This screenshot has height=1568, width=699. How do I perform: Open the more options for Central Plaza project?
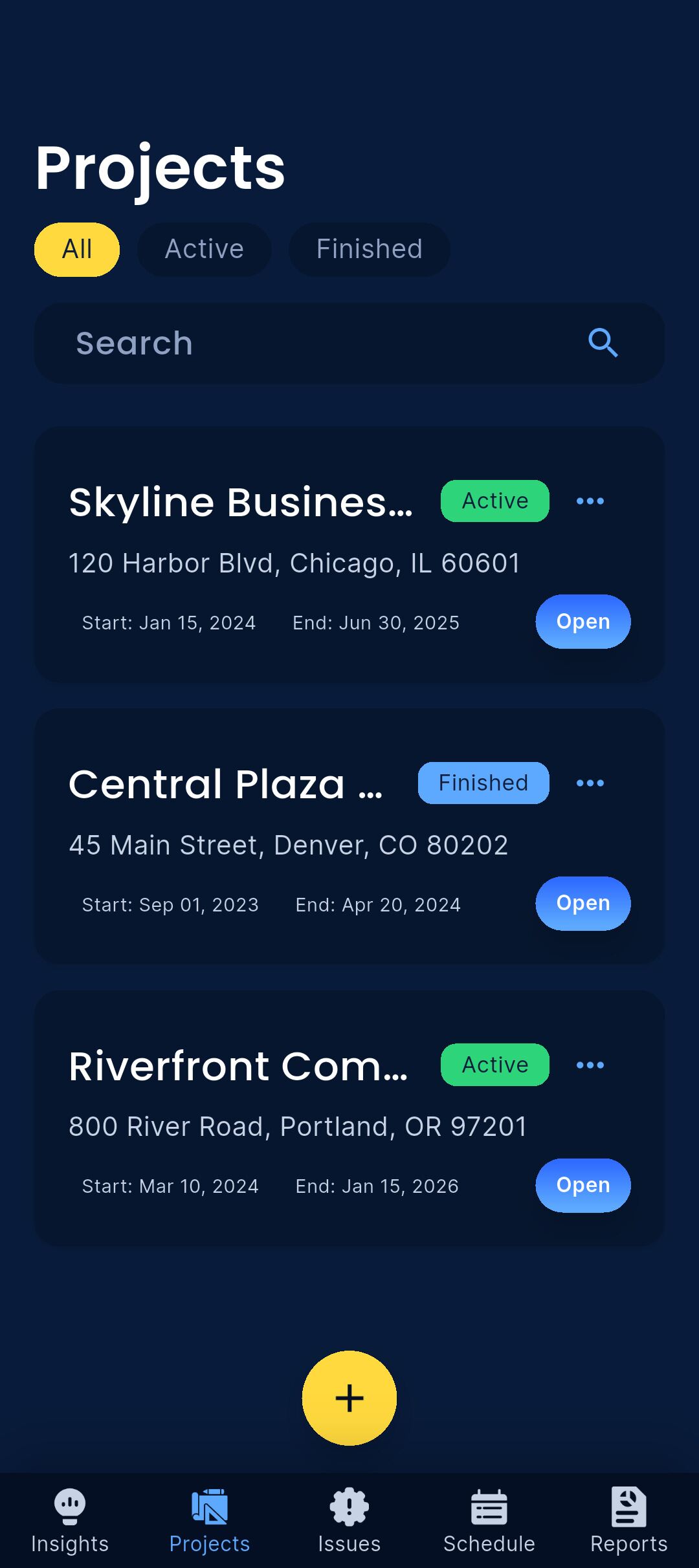[x=590, y=783]
